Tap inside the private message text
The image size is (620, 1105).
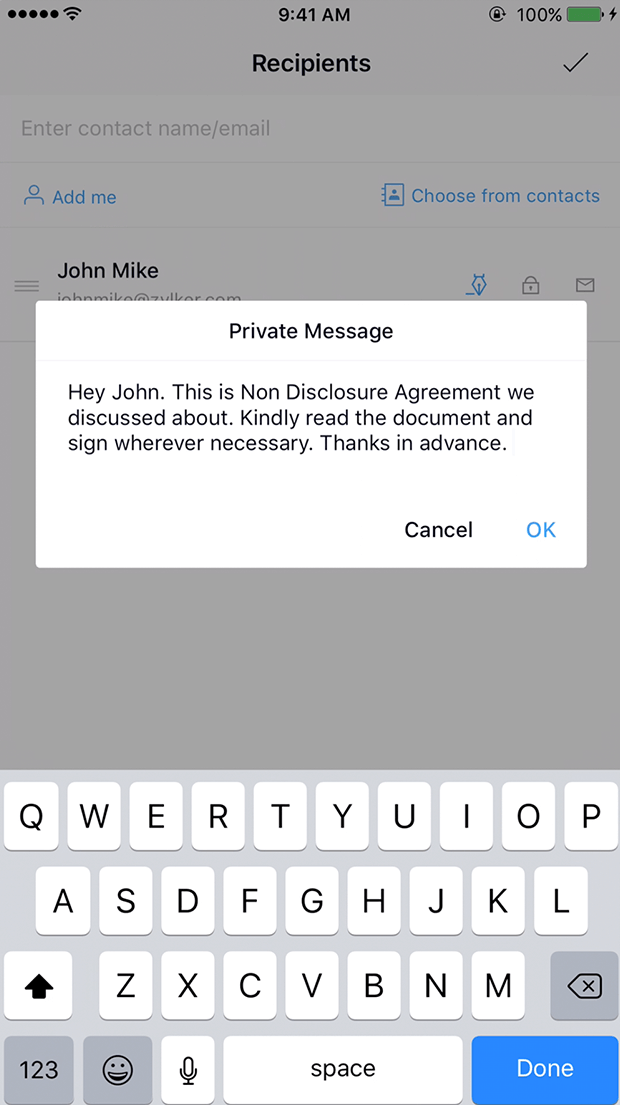[x=300, y=417]
